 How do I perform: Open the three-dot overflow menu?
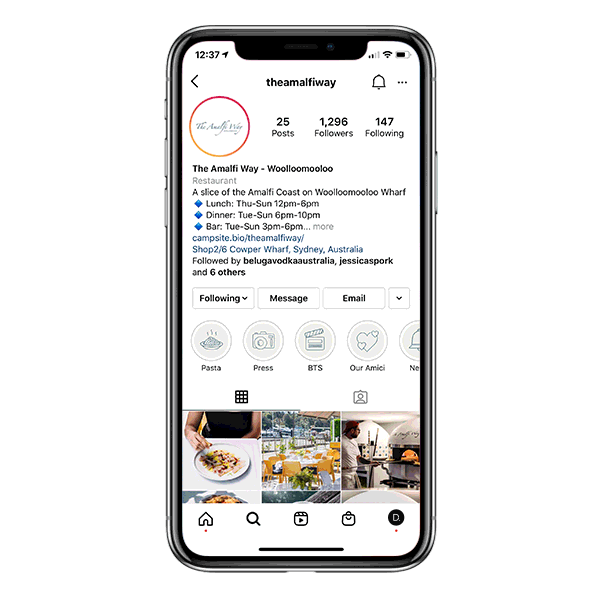click(x=403, y=82)
